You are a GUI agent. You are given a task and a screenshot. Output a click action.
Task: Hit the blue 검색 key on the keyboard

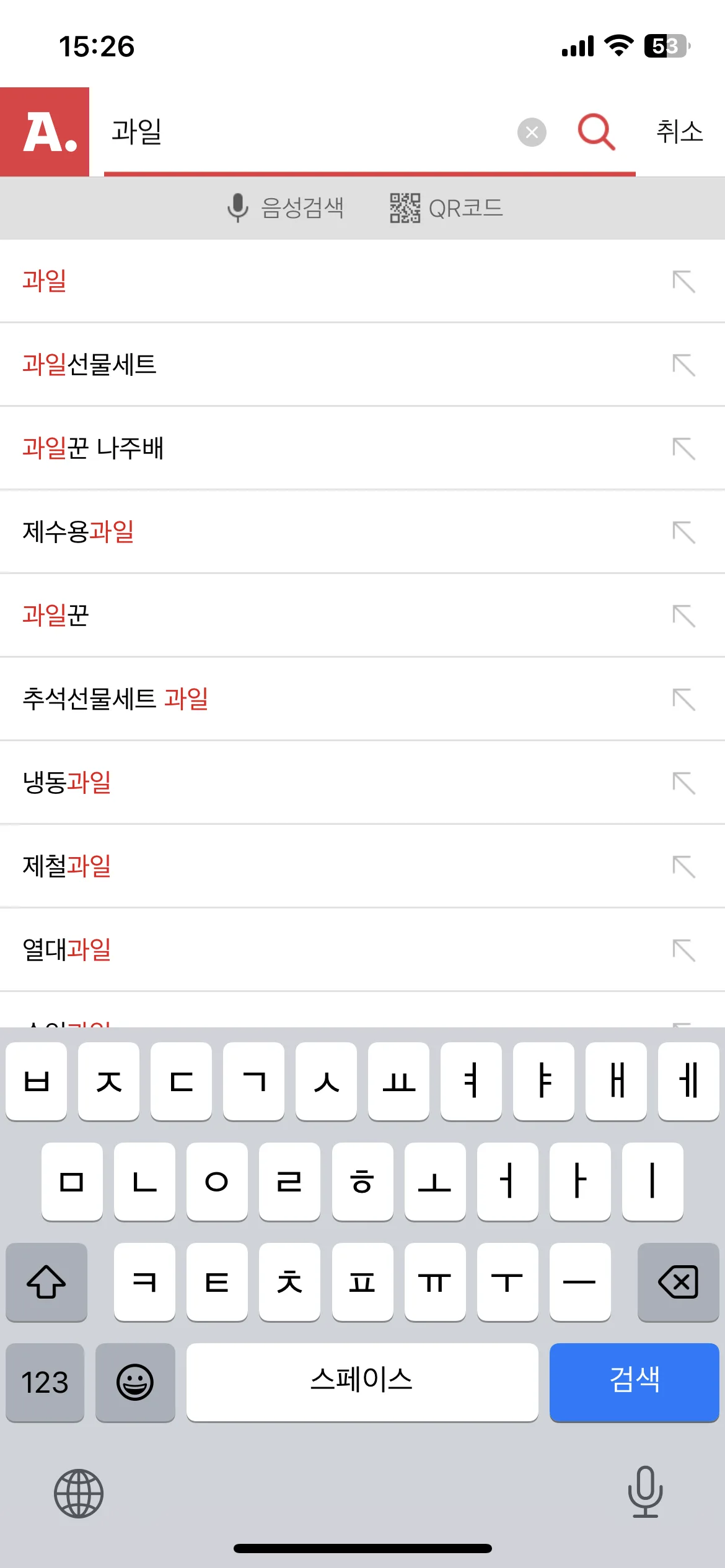(634, 1382)
